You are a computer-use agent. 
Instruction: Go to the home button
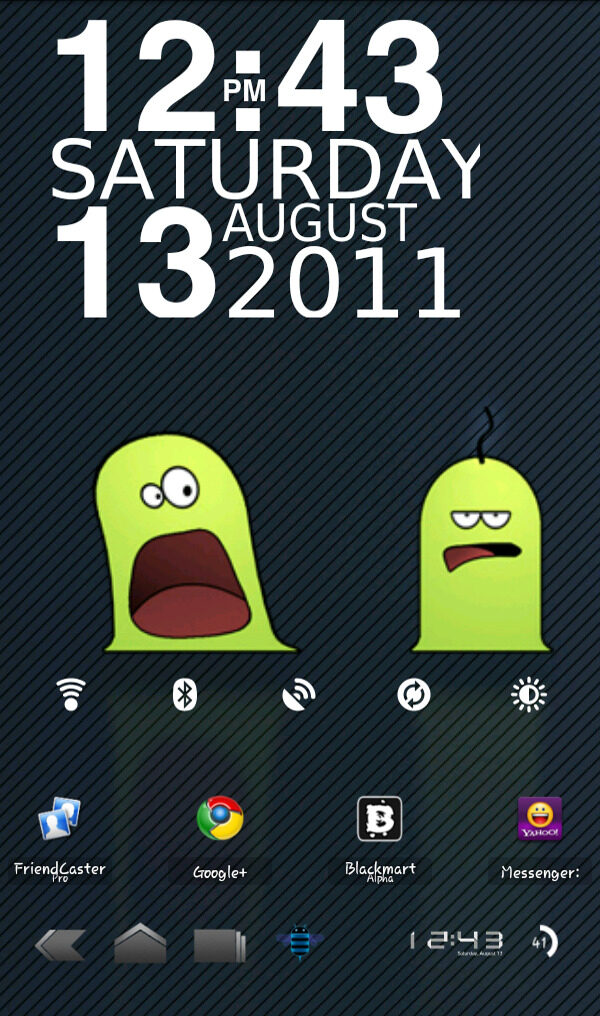pyautogui.click(x=140, y=944)
